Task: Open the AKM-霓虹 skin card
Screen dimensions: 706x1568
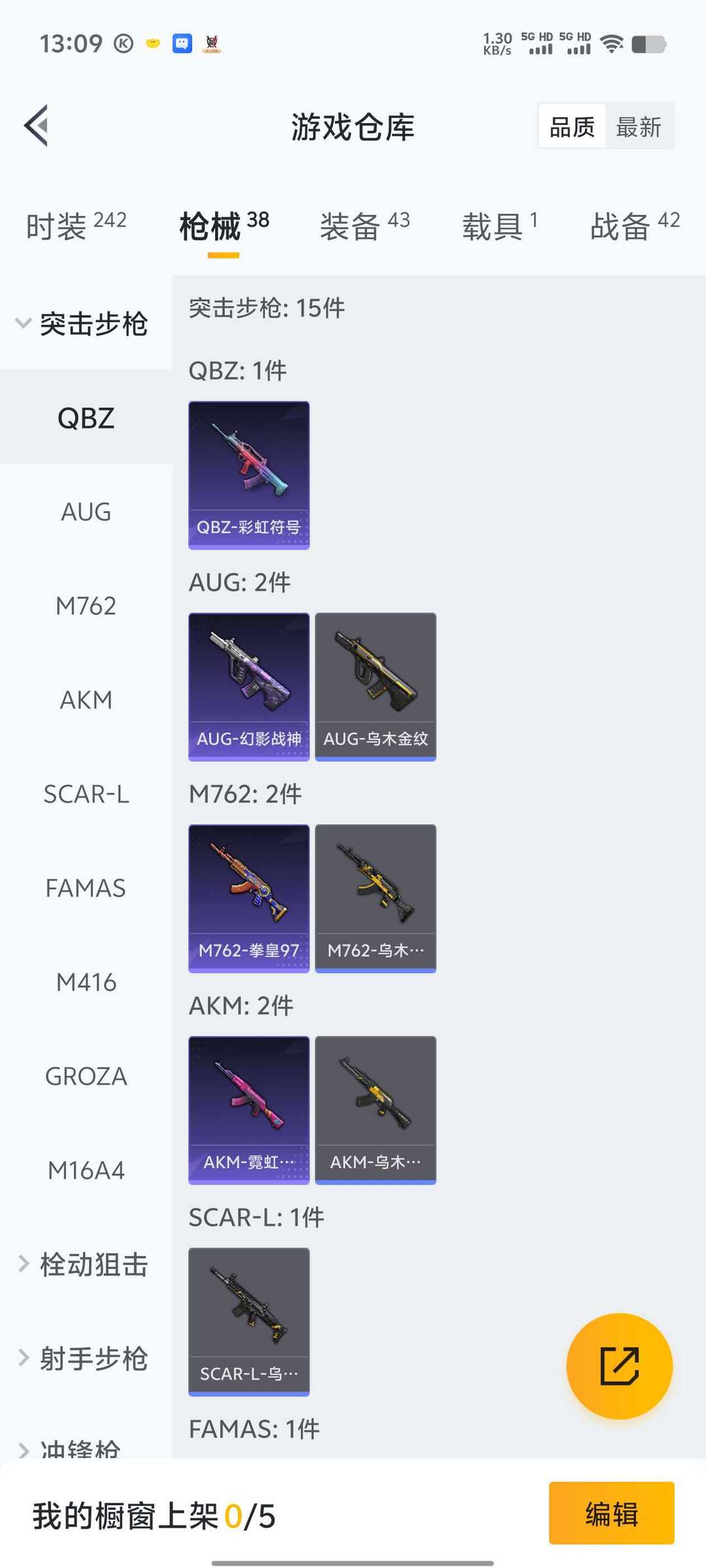Action: coord(249,1110)
